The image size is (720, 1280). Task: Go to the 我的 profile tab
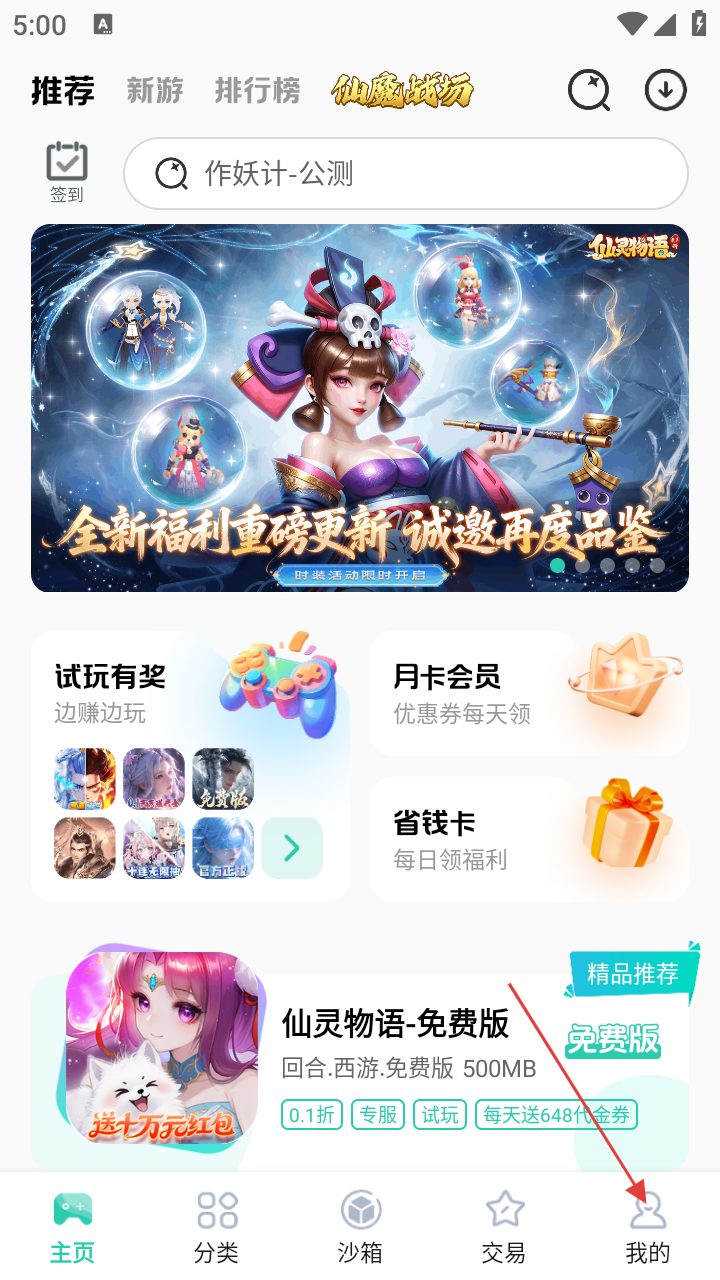click(x=647, y=1226)
